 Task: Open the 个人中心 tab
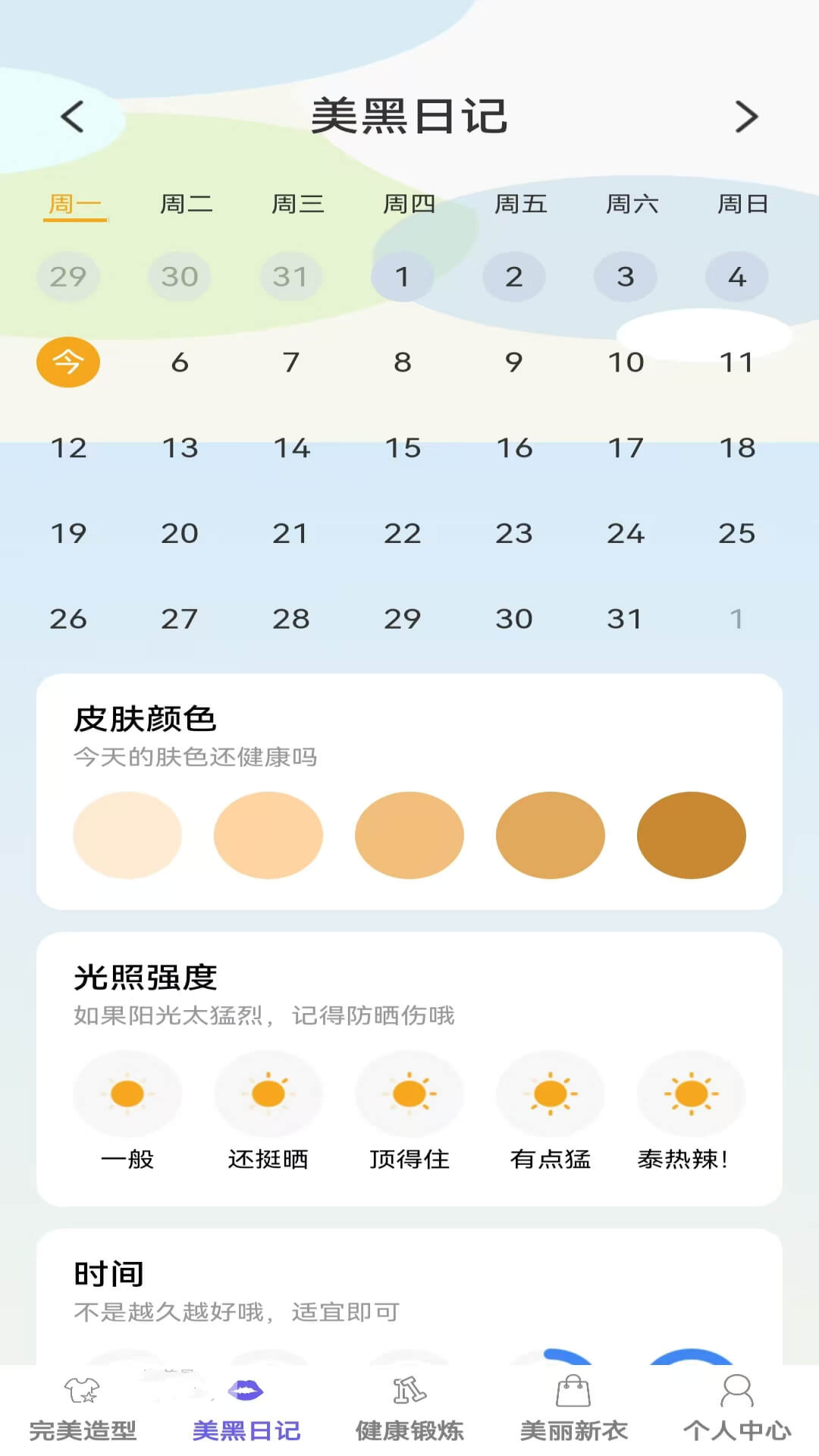coord(737,1410)
